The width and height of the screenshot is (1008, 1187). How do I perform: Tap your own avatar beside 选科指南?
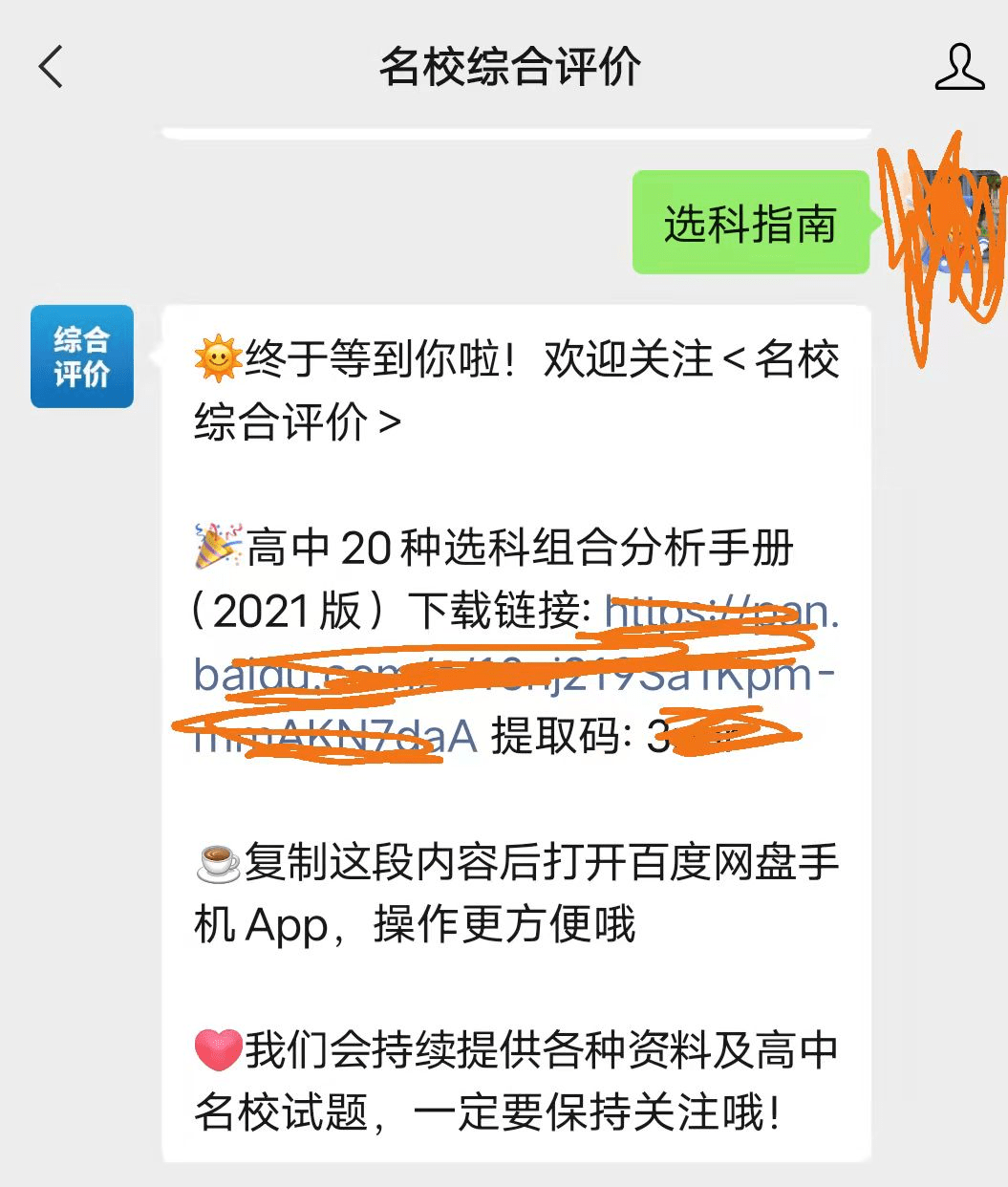click(942, 224)
